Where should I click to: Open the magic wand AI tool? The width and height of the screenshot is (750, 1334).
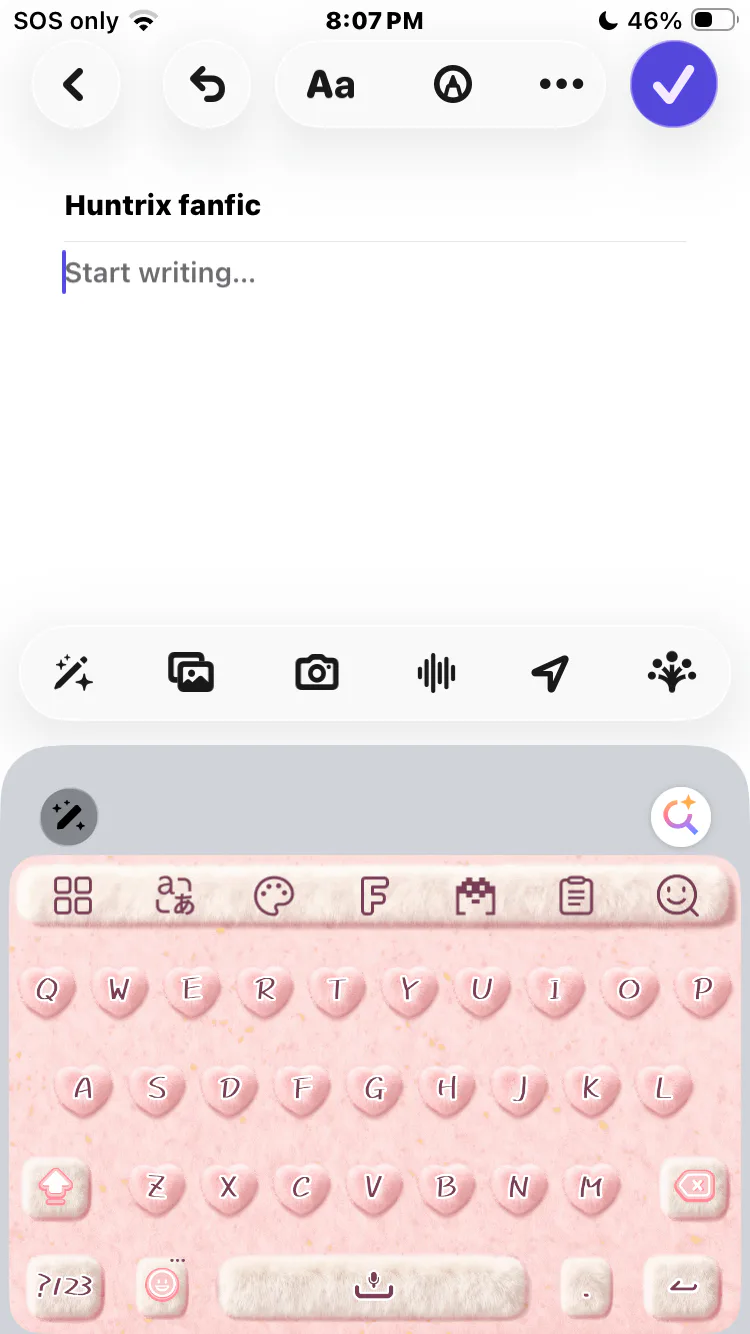[74, 673]
